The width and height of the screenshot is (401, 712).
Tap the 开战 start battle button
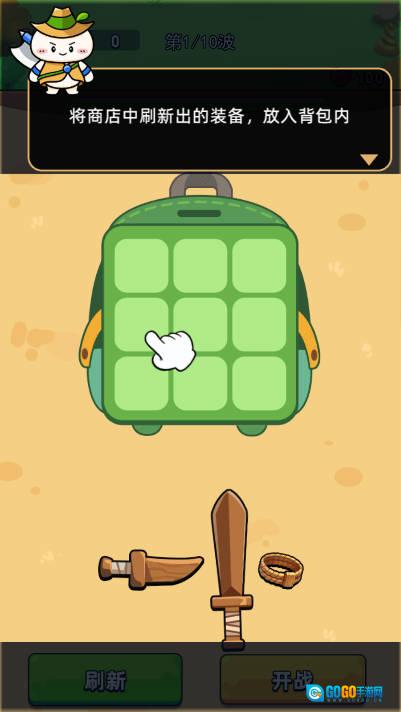click(x=293, y=679)
